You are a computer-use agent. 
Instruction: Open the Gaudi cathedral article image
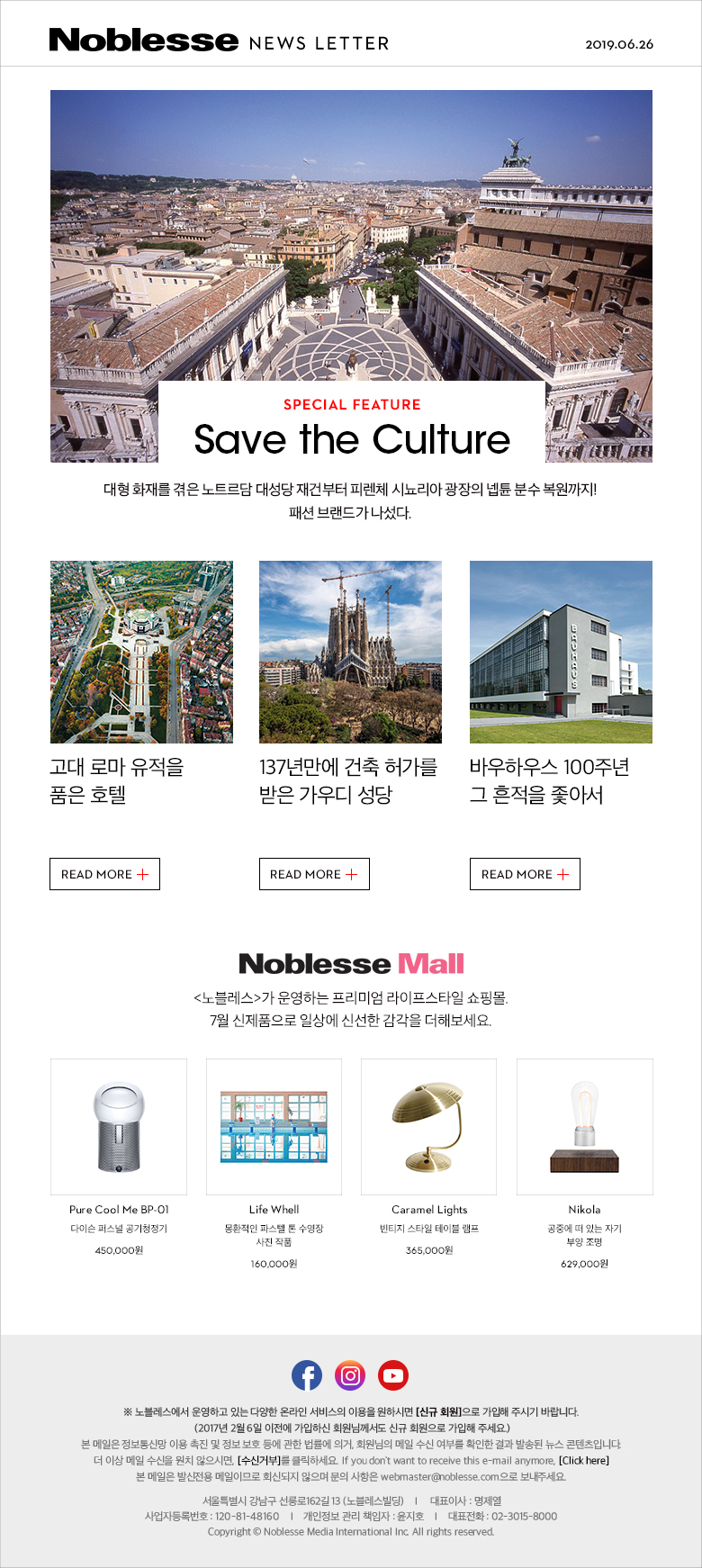pyautogui.click(x=350, y=652)
